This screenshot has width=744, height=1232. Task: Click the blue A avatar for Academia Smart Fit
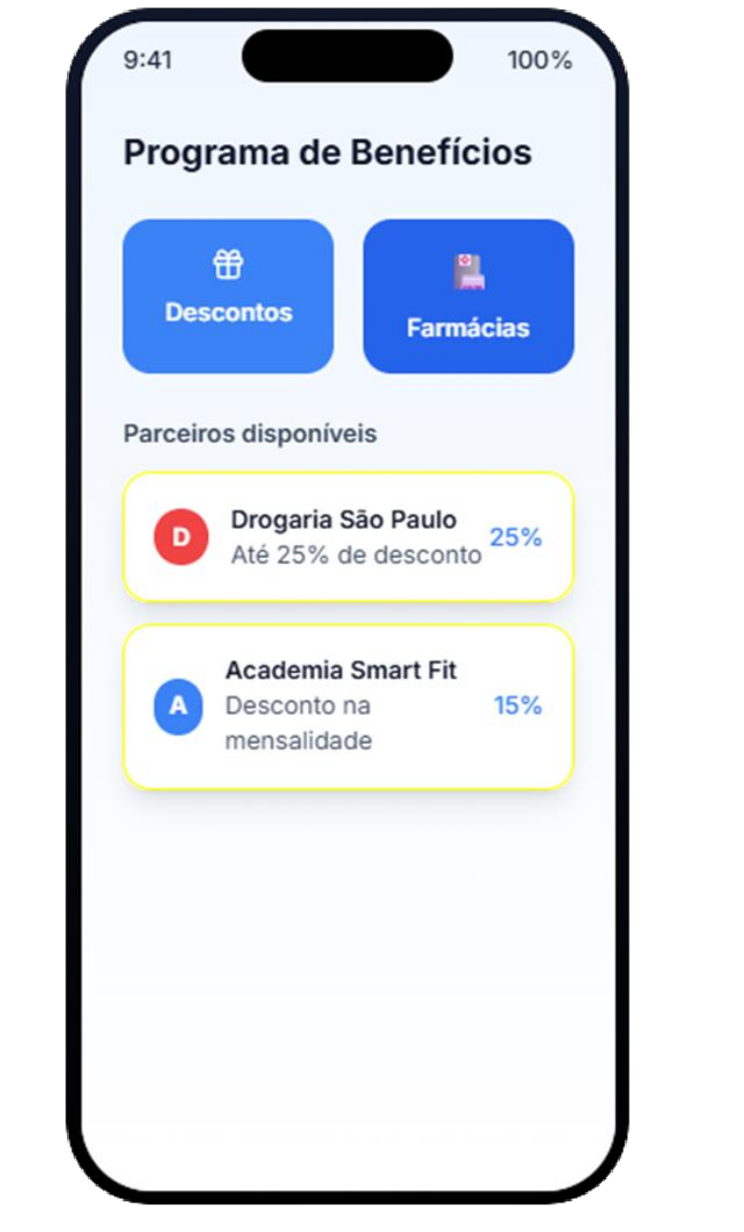[178, 706]
